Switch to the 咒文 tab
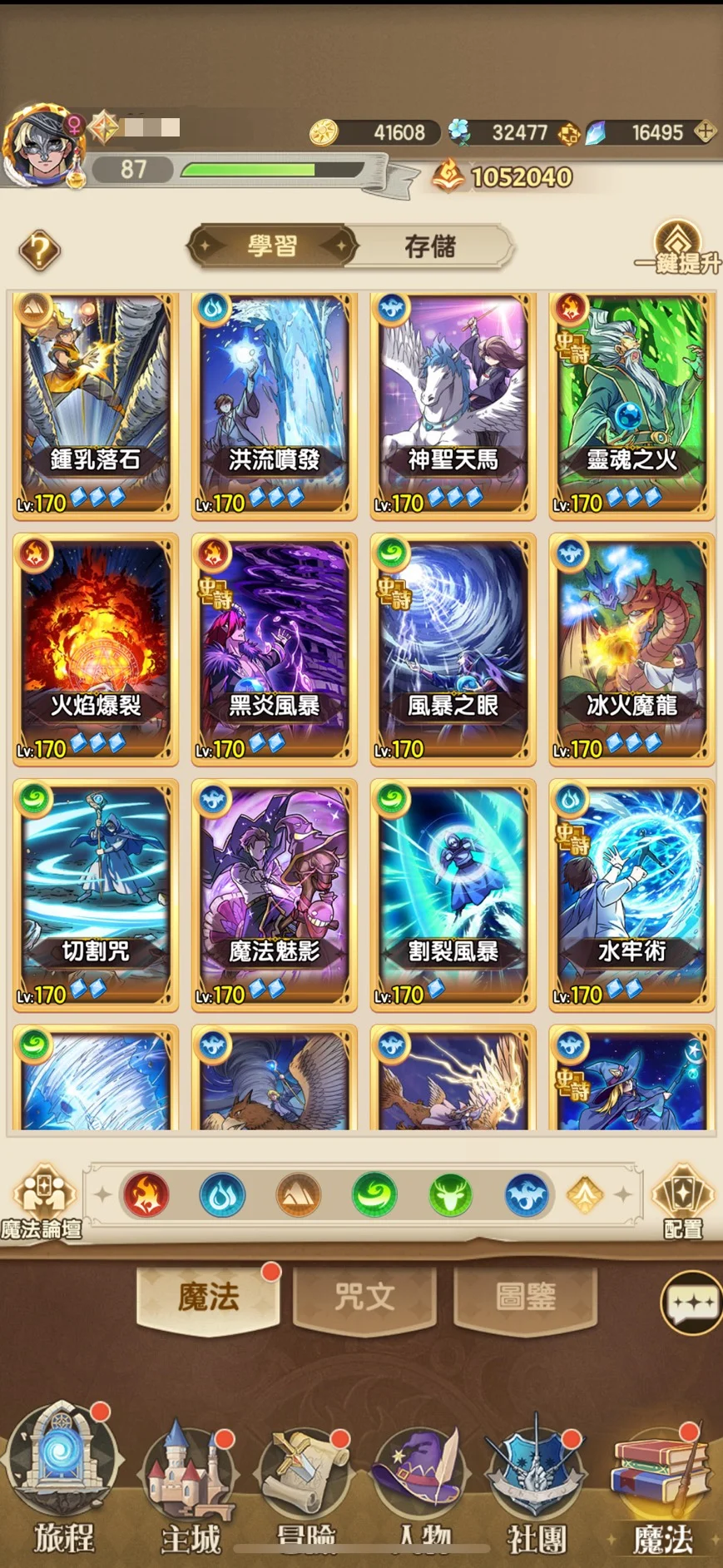 364,1297
